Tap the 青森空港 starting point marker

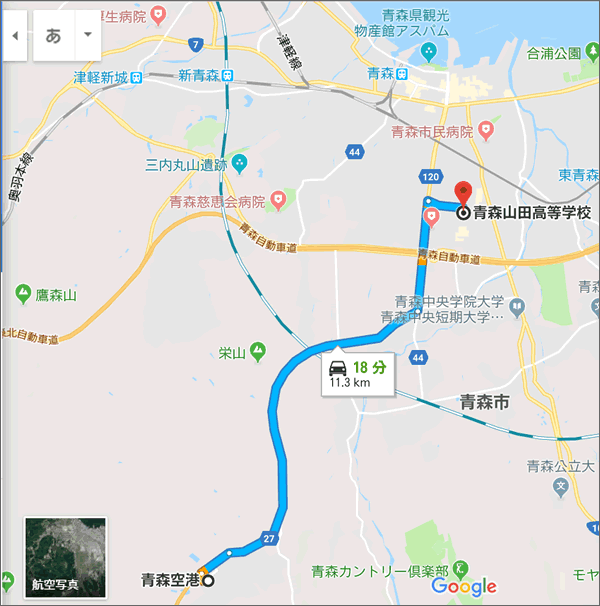208,580
